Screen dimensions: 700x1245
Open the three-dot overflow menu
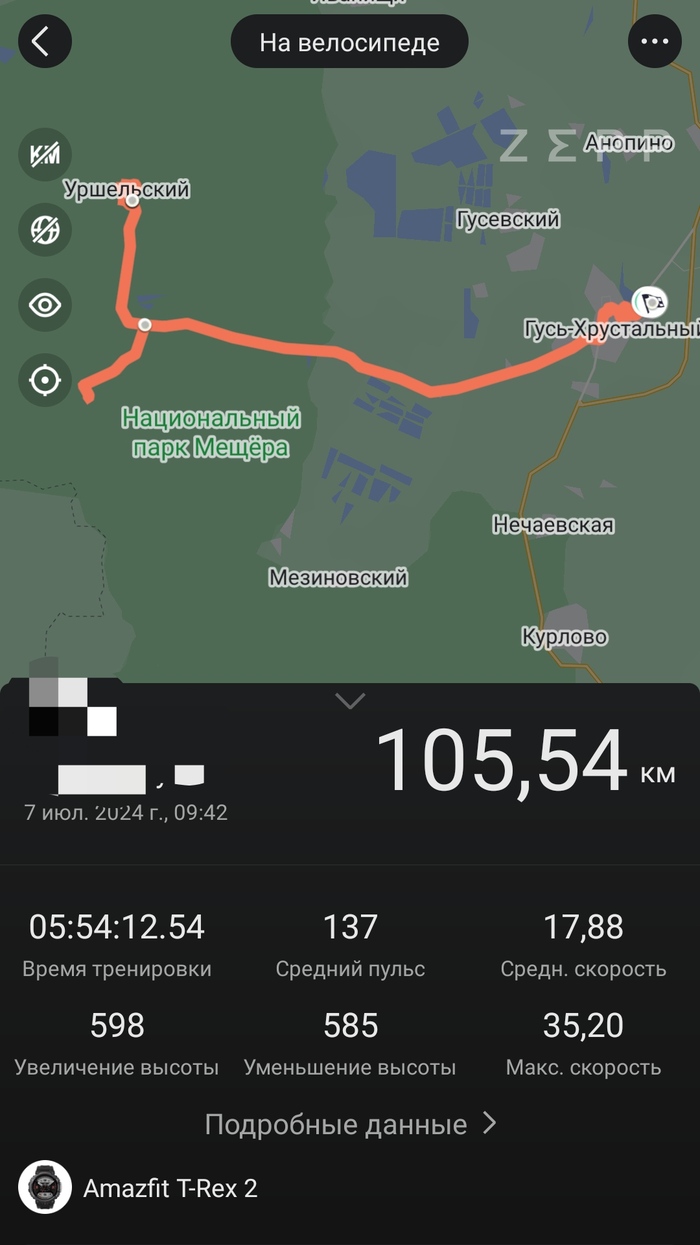click(x=654, y=42)
